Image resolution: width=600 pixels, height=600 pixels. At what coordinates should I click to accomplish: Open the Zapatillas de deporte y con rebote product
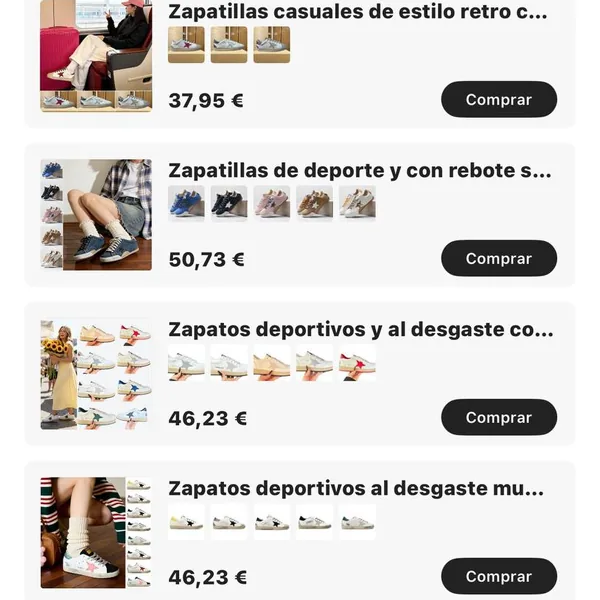pos(359,171)
